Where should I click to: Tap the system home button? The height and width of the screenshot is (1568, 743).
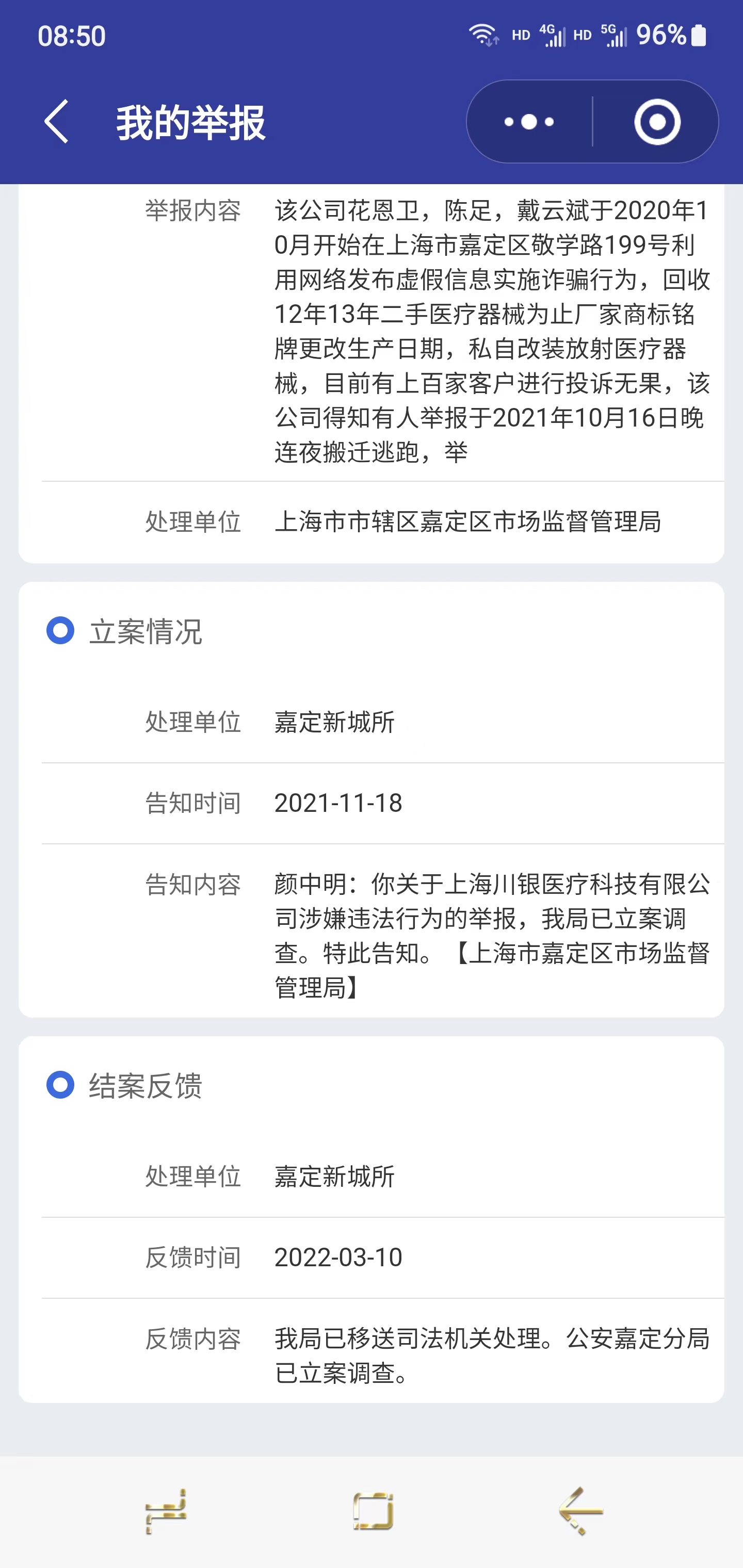373,1511
